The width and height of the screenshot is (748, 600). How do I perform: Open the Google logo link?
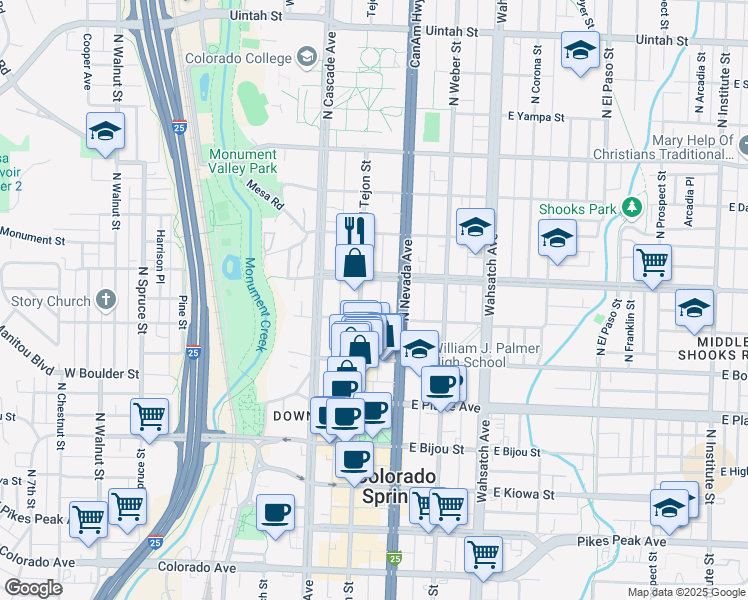click(x=33, y=588)
